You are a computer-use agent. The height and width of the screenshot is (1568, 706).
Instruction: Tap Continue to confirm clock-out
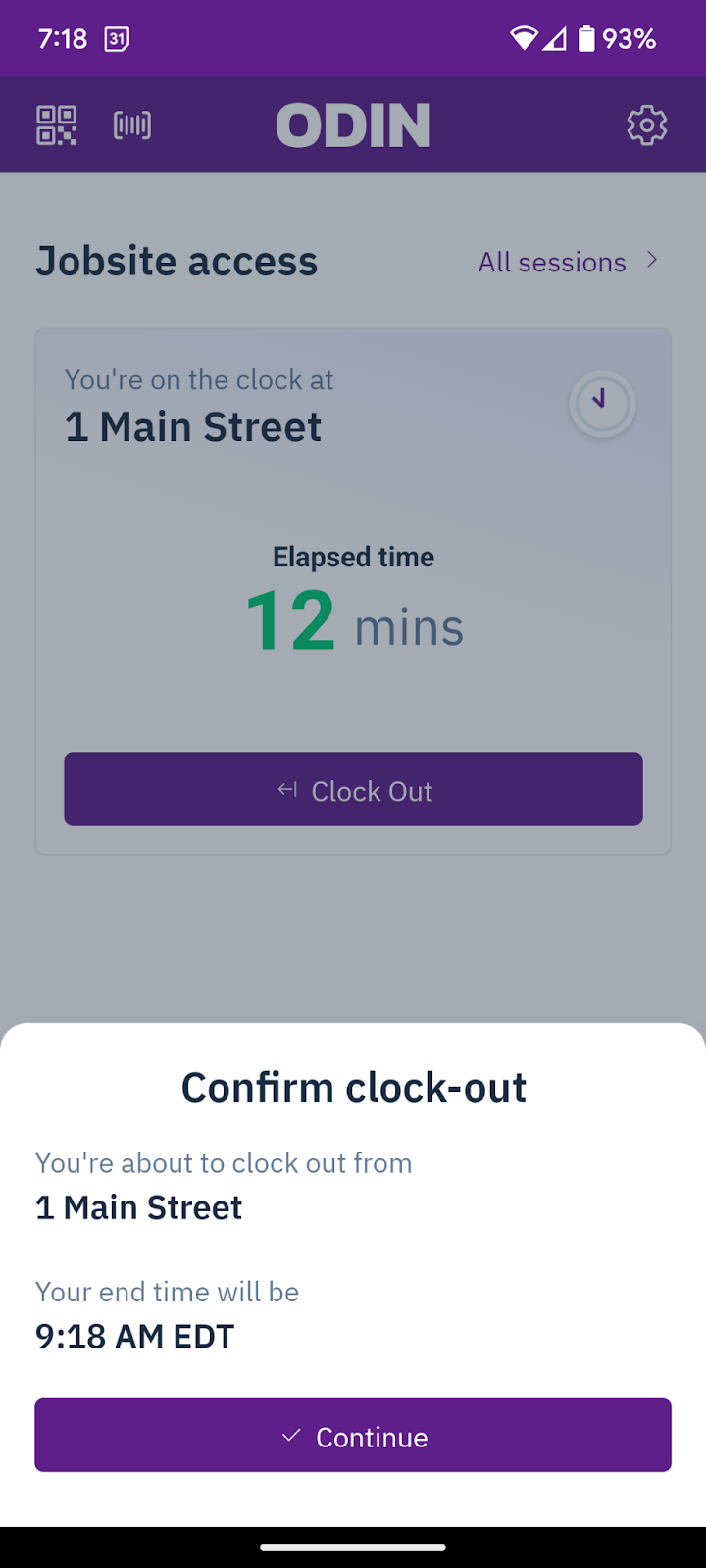click(x=353, y=1435)
